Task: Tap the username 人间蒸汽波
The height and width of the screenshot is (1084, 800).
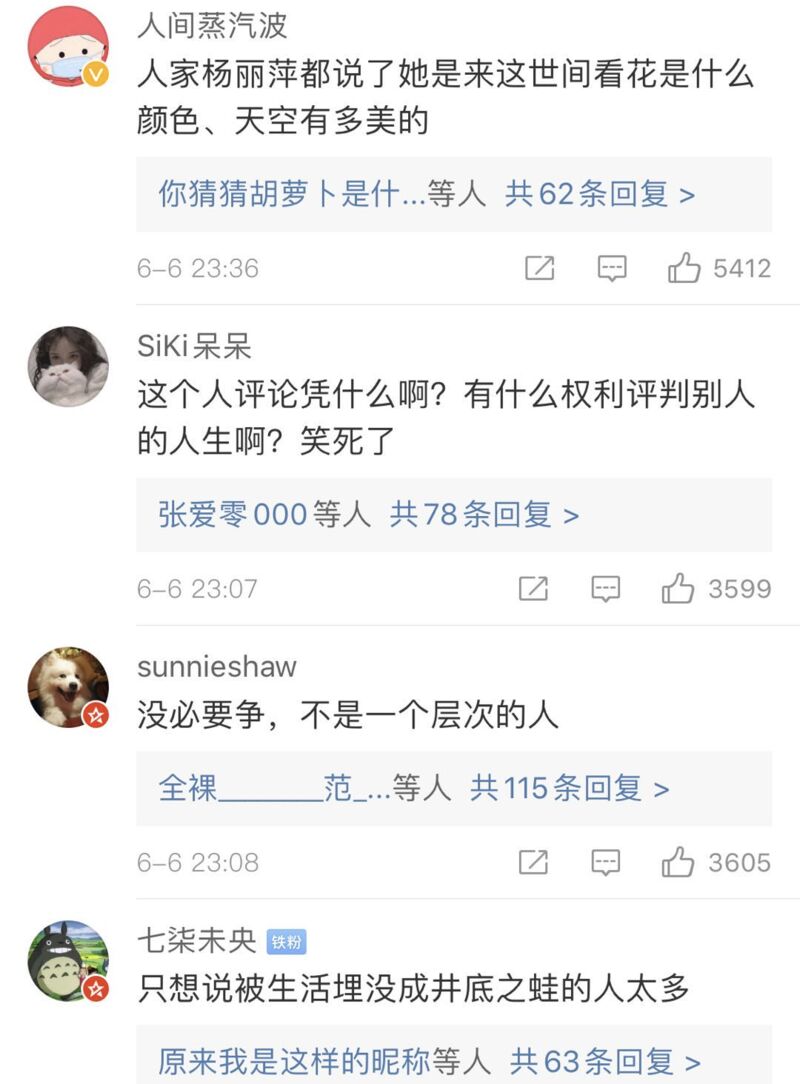Action: pos(212,24)
